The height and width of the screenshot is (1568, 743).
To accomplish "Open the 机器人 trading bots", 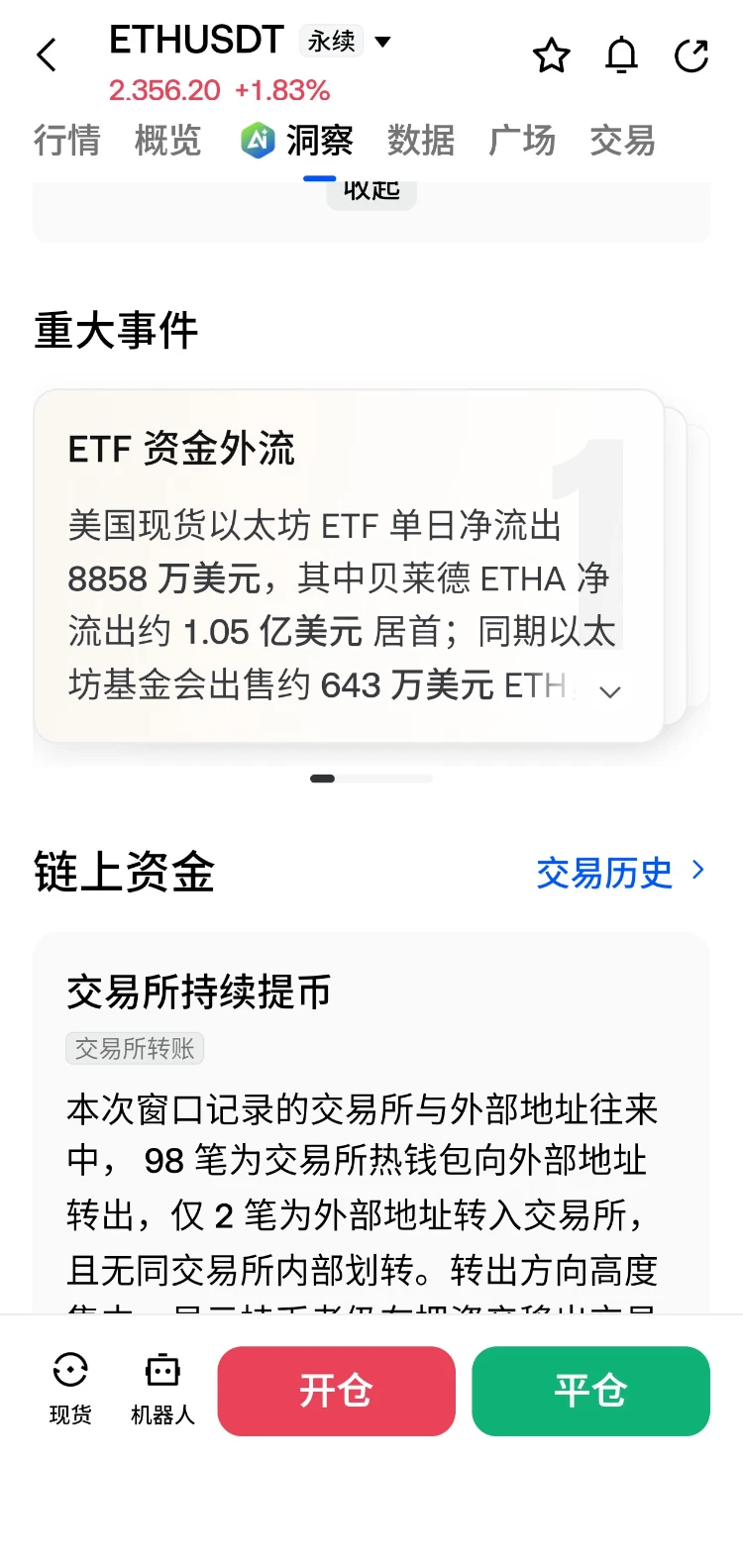I will [162, 1389].
